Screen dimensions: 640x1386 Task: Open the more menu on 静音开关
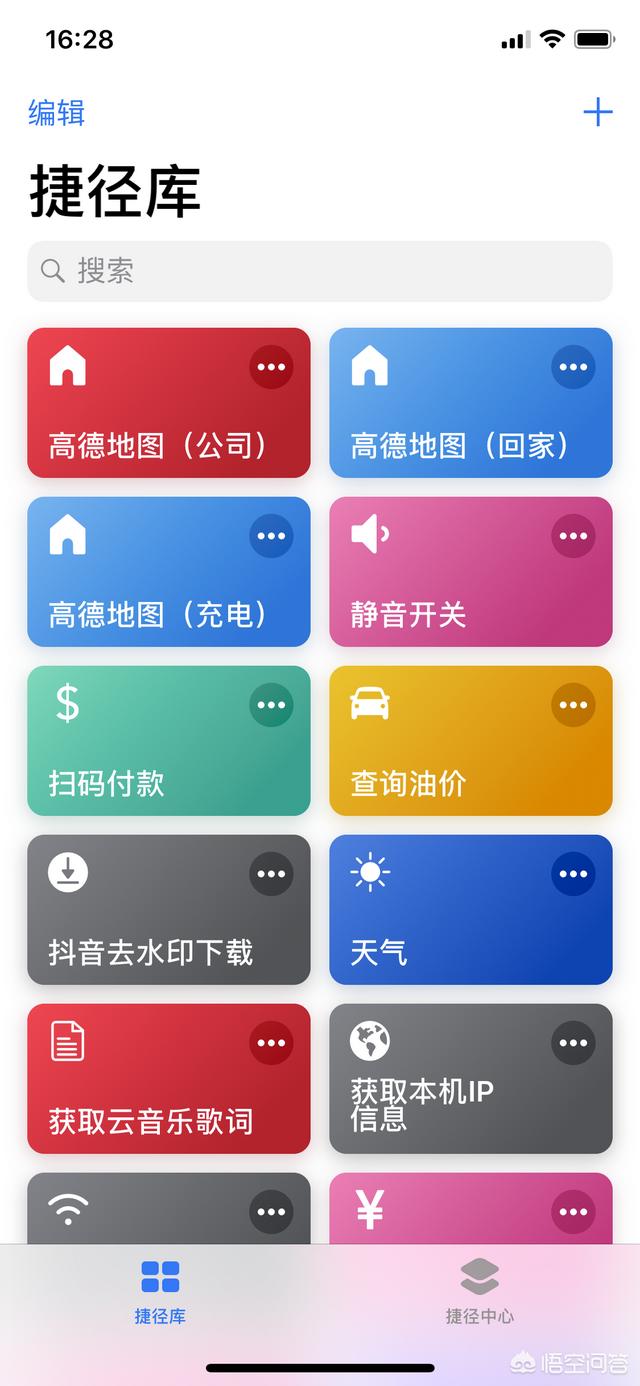click(x=573, y=536)
